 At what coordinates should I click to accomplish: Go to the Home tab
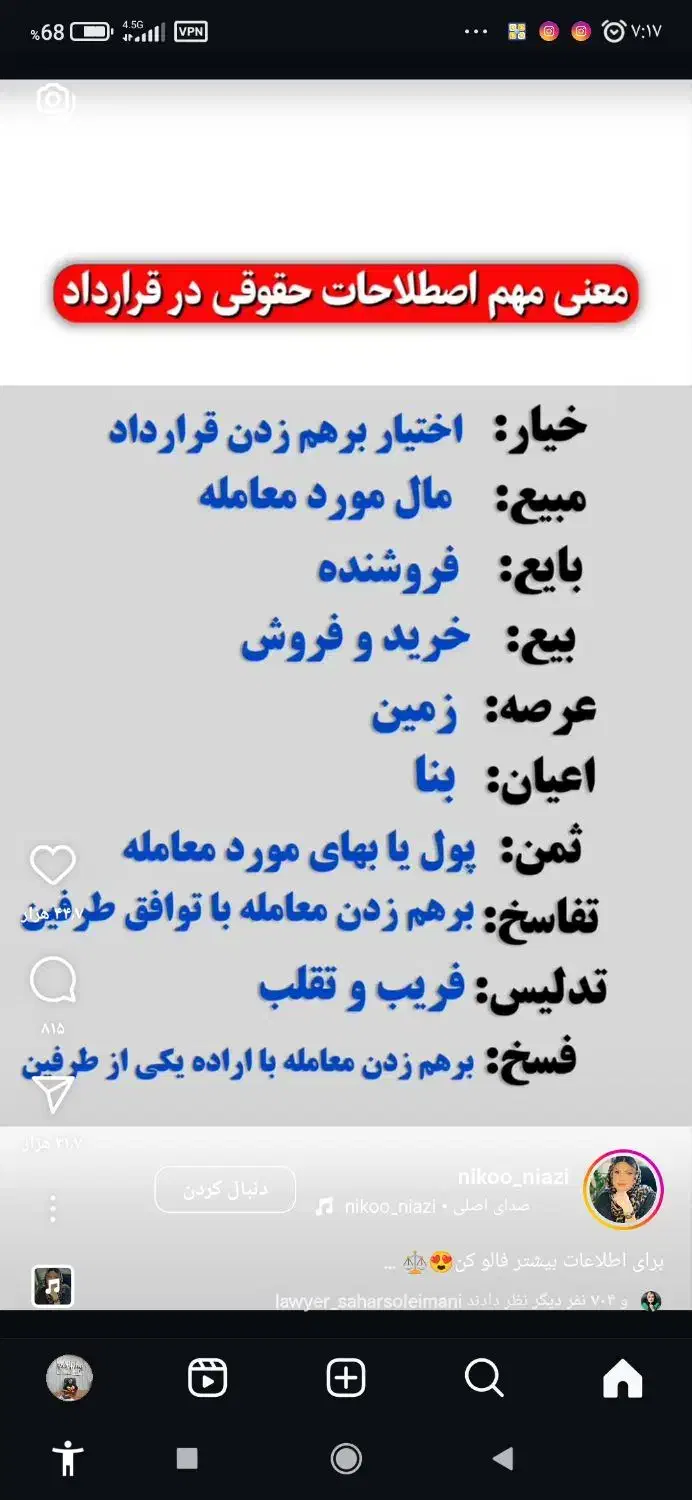pyautogui.click(x=622, y=1380)
